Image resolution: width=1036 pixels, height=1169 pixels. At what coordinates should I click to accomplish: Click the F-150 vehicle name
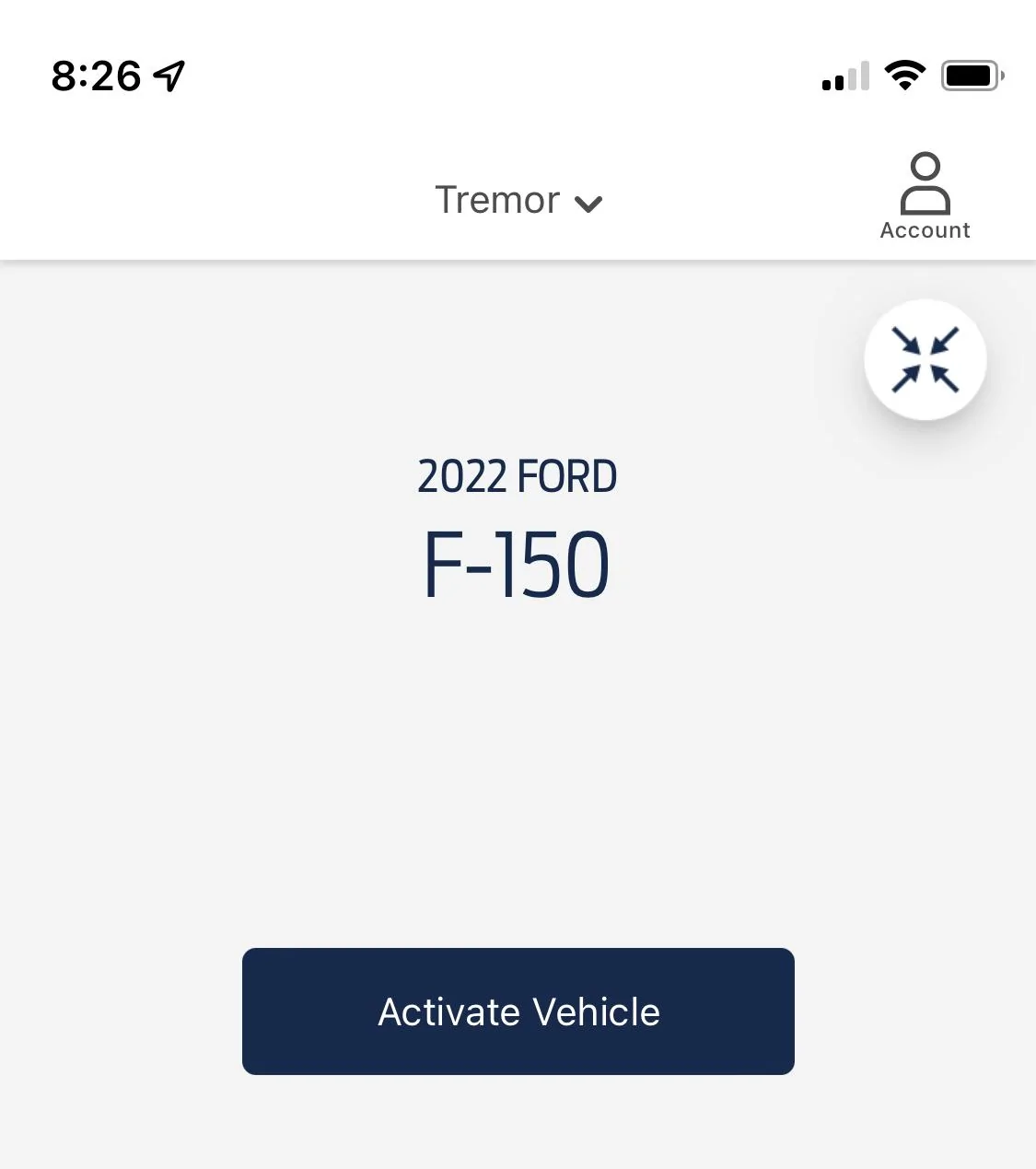[518, 562]
